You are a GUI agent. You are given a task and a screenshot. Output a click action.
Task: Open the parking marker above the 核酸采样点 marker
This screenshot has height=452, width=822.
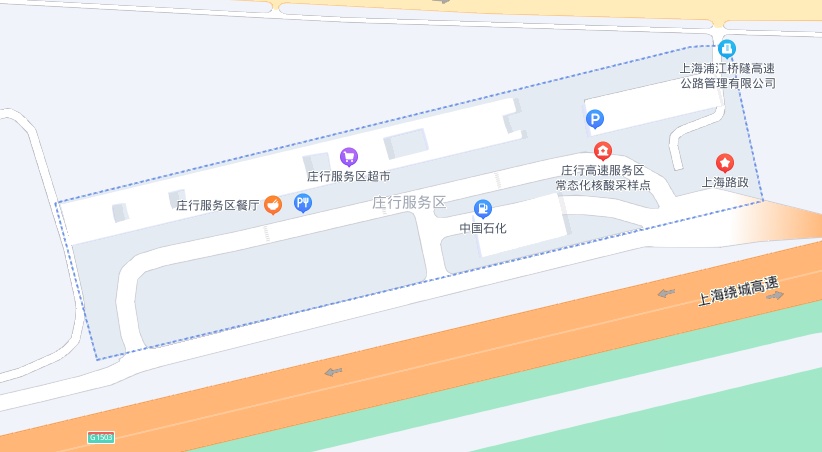pos(595,120)
